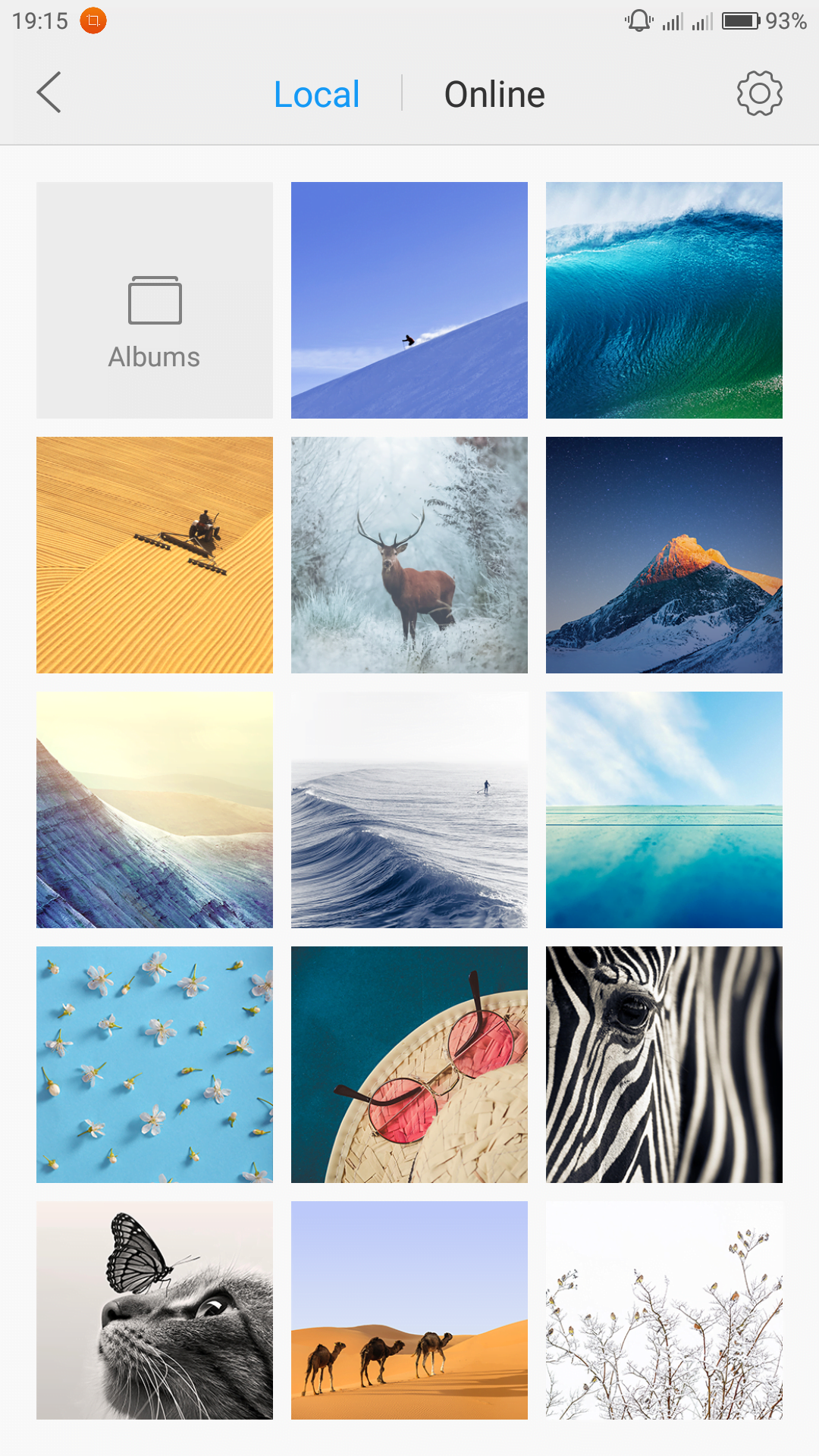Go back using the arrow icon

click(x=49, y=93)
